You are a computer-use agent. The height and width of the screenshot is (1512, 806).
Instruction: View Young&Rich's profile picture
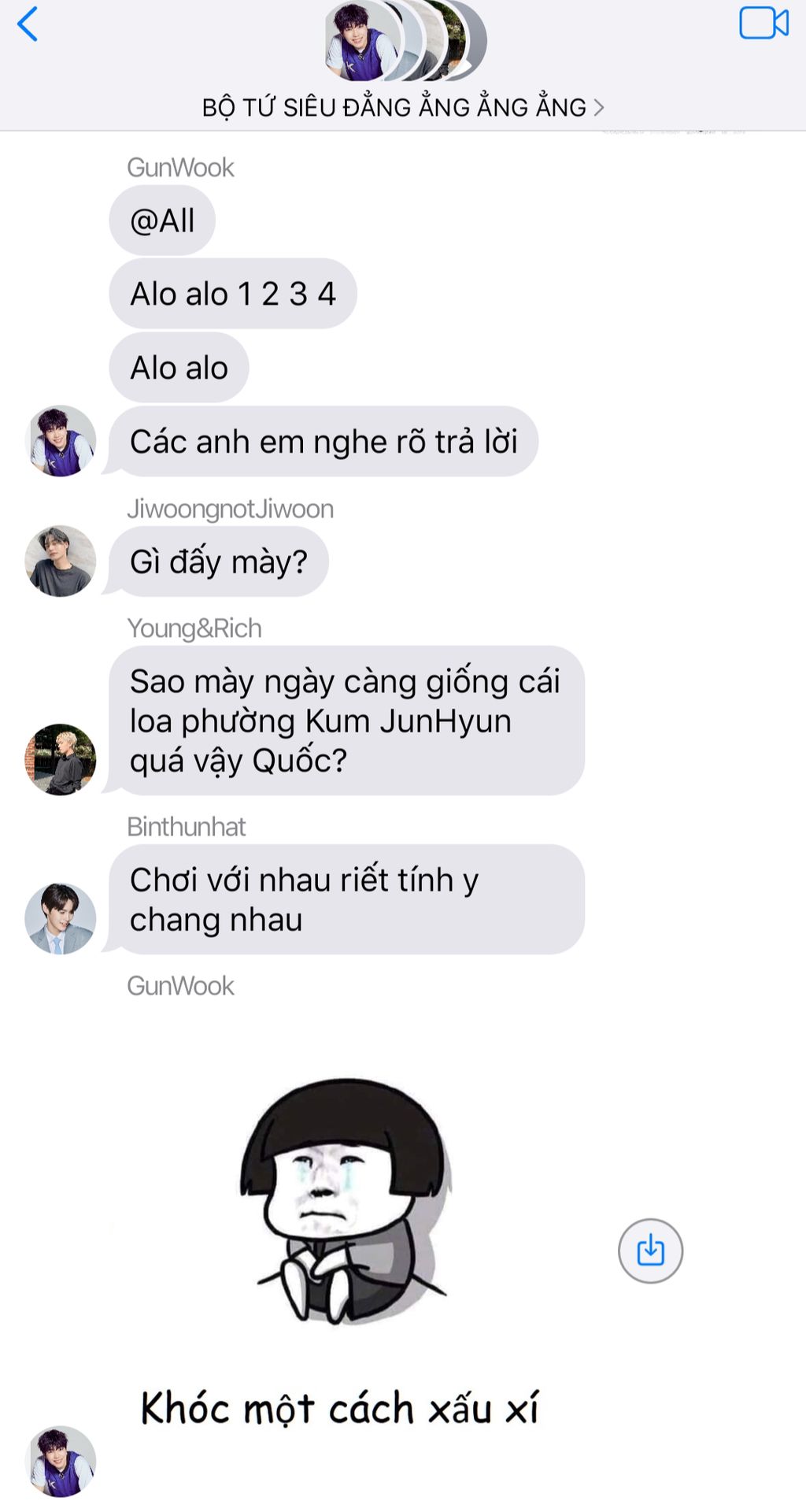(x=61, y=759)
